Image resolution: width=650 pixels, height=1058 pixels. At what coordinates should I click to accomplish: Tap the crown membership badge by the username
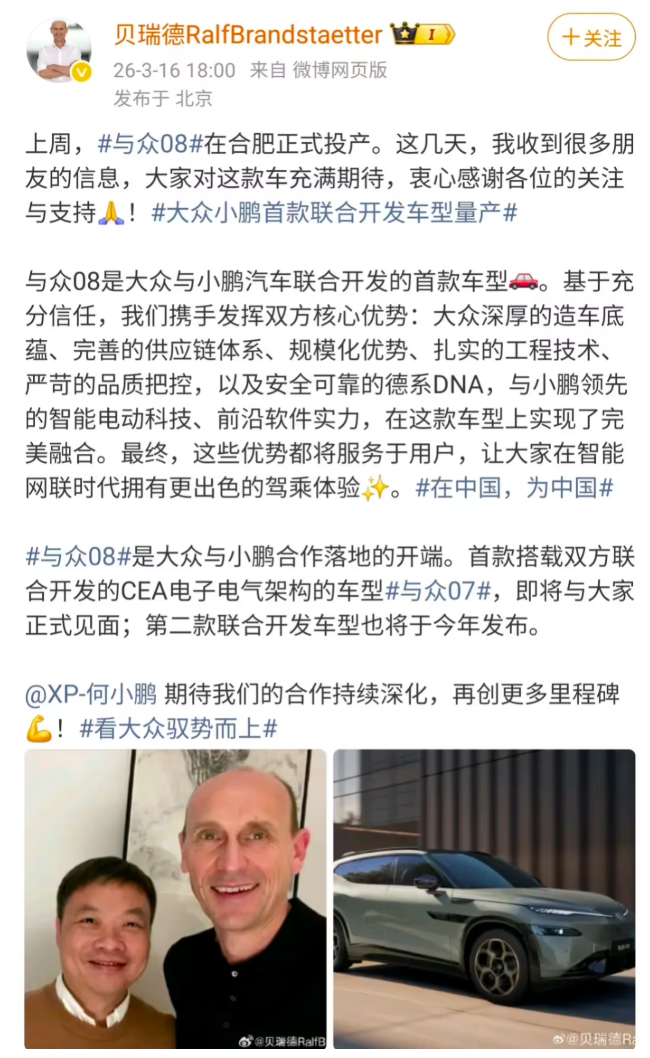tap(422, 35)
